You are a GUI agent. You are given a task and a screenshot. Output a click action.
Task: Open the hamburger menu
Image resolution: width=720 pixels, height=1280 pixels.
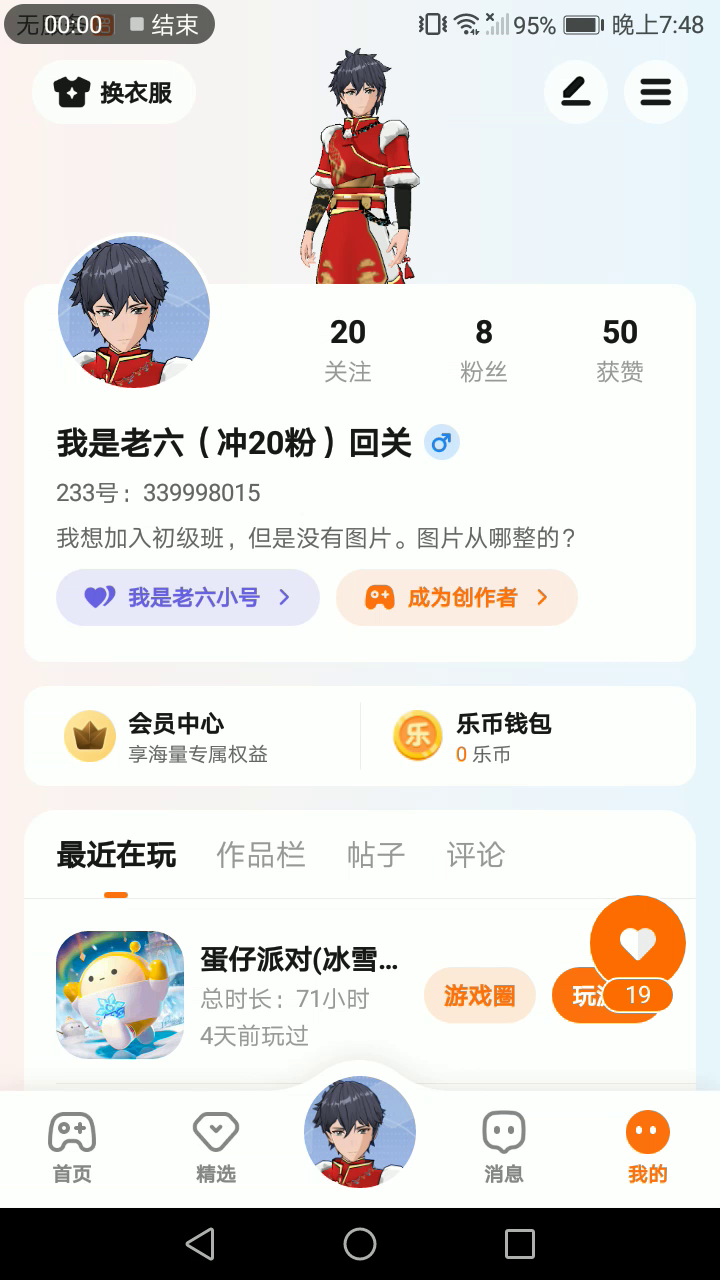click(655, 93)
